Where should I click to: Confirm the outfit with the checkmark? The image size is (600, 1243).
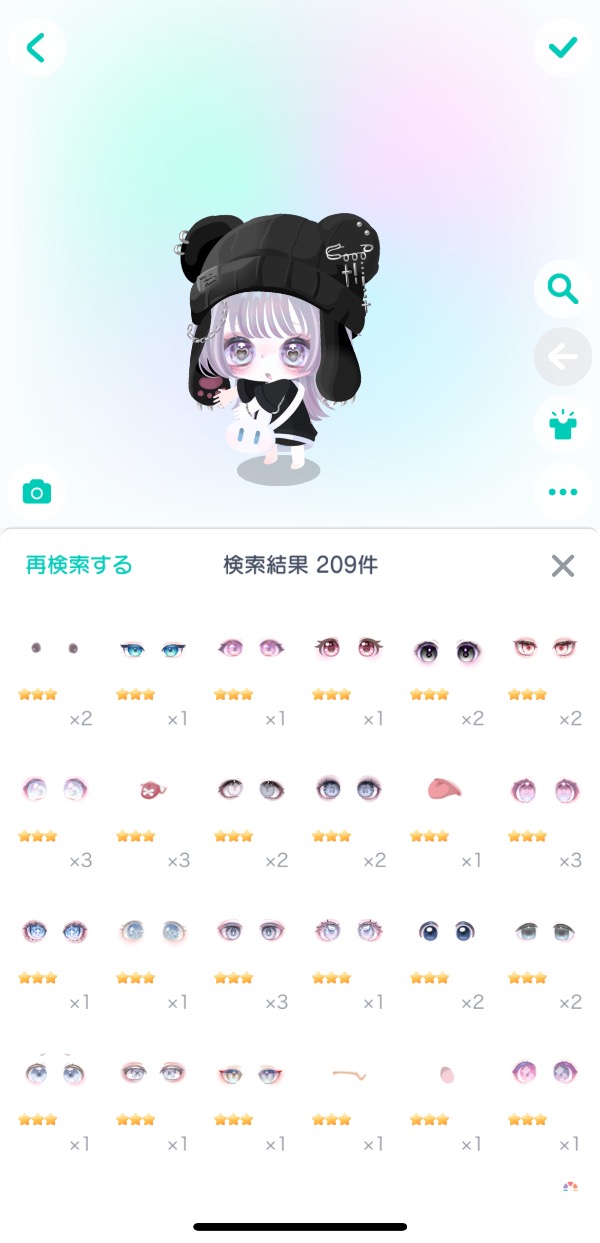[562, 47]
